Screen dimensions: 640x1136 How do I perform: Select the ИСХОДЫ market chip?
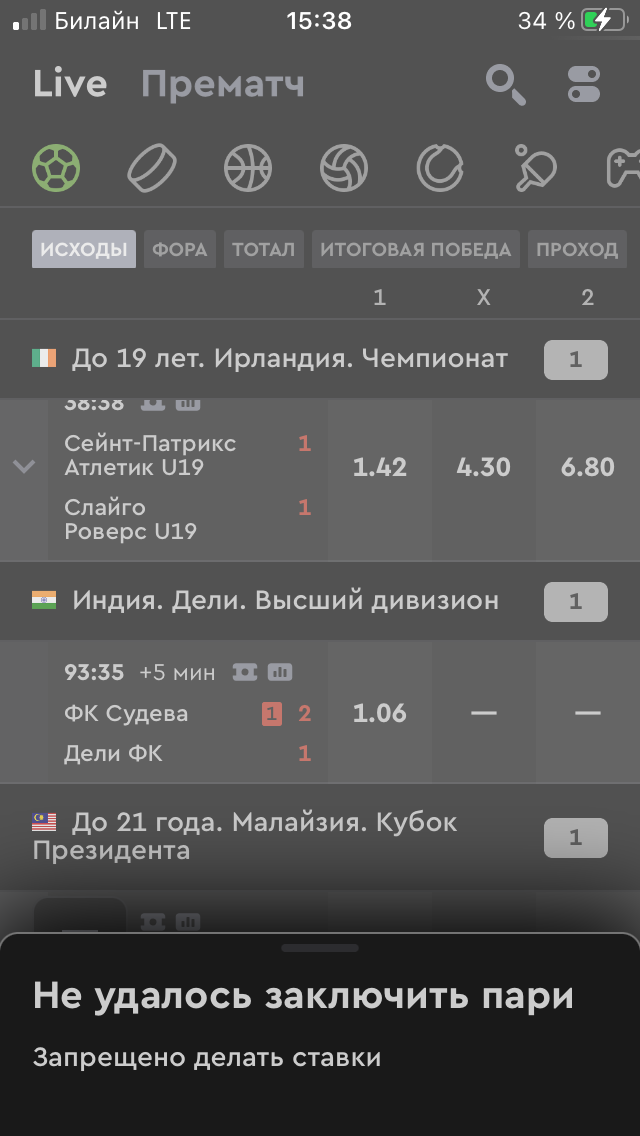pos(84,250)
